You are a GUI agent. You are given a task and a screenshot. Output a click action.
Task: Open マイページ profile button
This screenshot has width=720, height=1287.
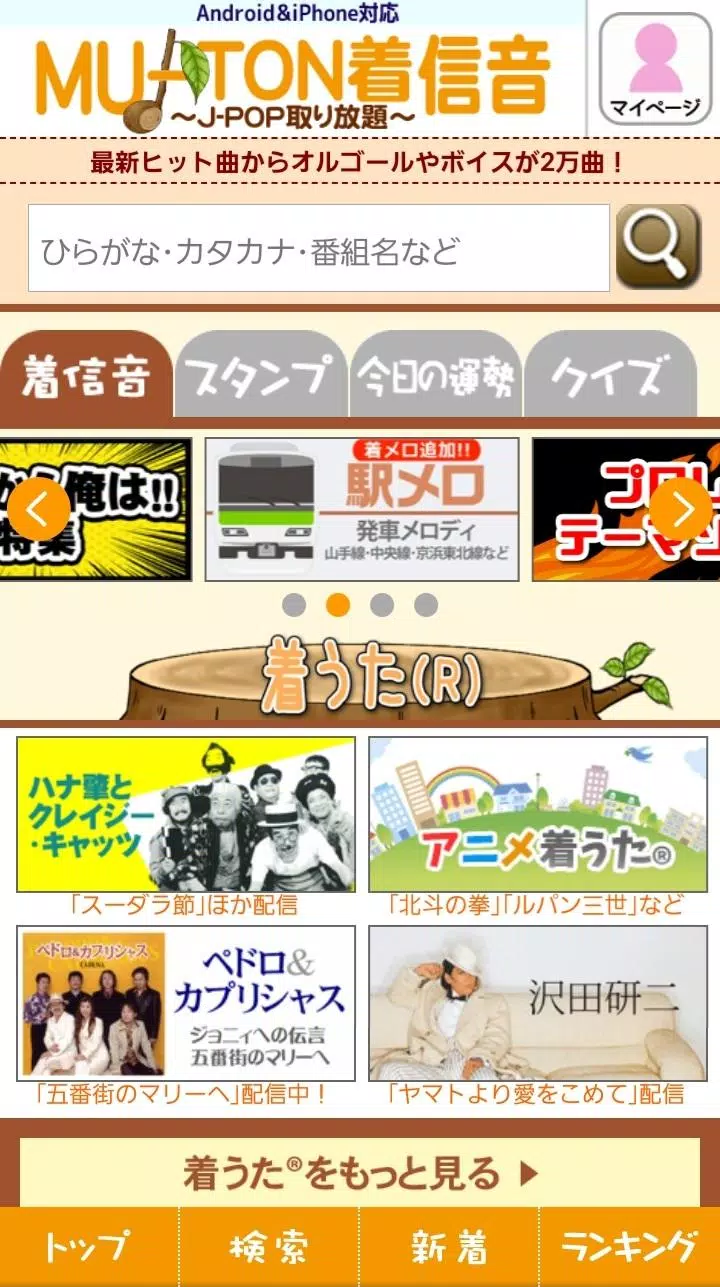[655, 68]
